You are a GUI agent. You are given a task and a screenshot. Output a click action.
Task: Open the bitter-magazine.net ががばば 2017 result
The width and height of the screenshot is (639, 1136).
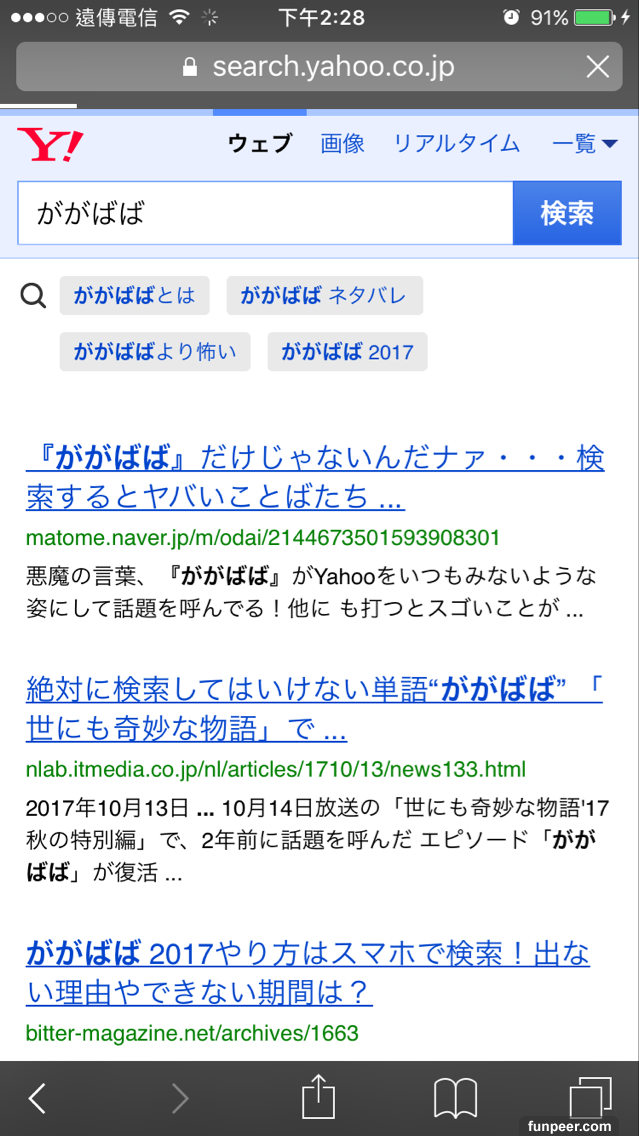(308, 973)
